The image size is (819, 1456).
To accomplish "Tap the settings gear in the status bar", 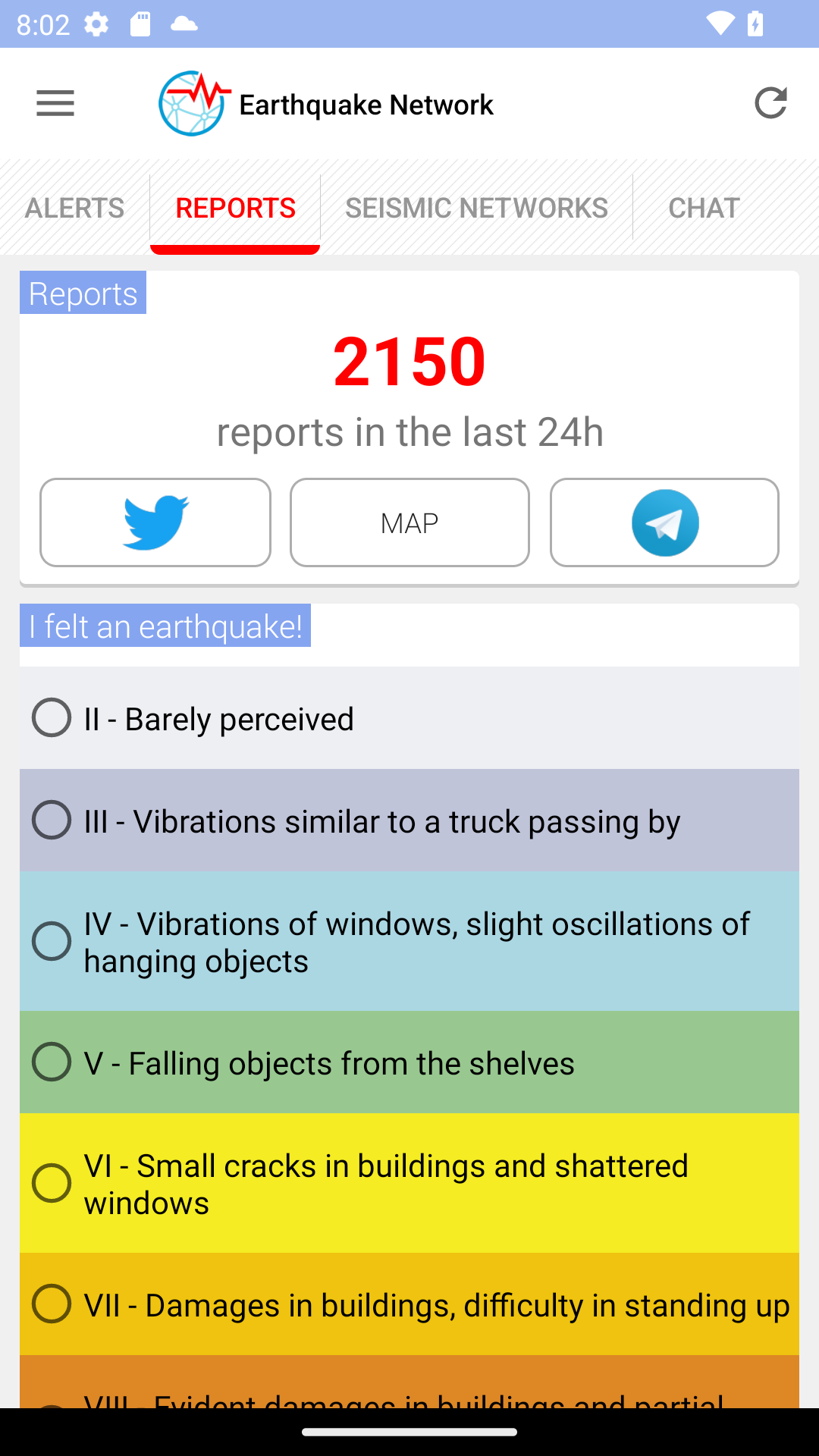I will point(97,24).
